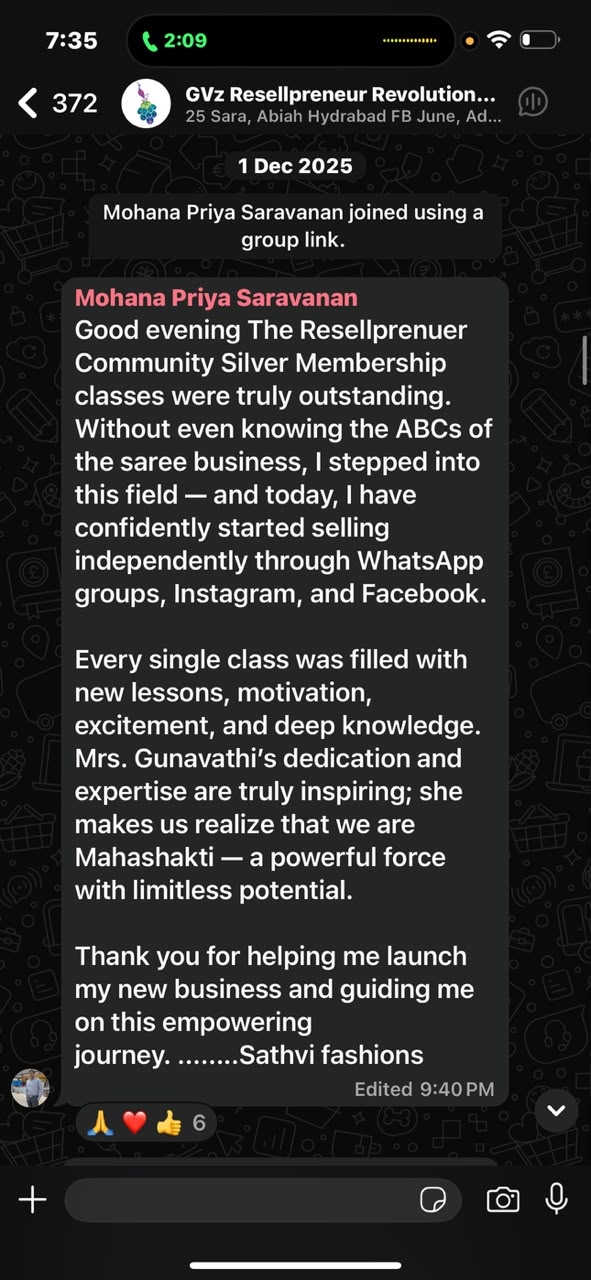Viewport: 591px width, 1280px height.
Task: Go back to the chats list
Action: coord(58,102)
